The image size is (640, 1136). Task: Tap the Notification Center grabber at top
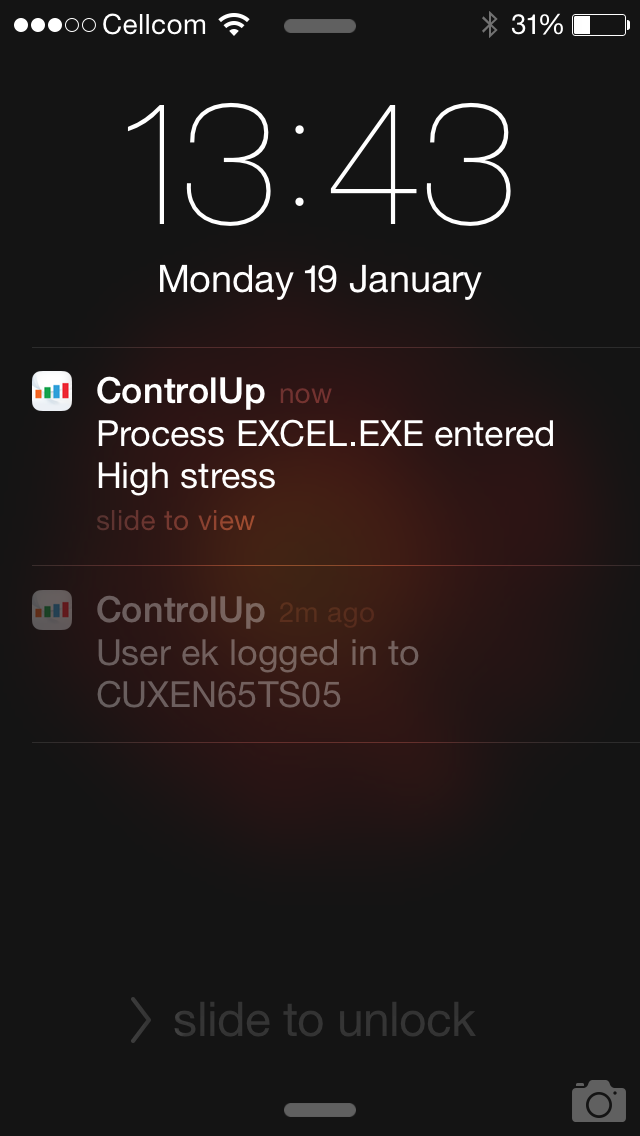pos(320,26)
